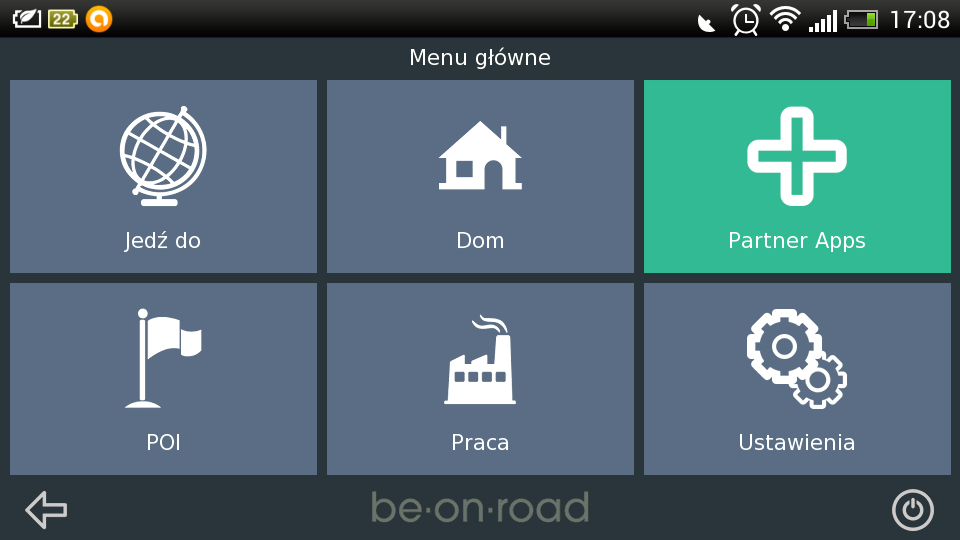The width and height of the screenshot is (960, 540).
Task: Open Partner Apps
Action: point(797,176)
